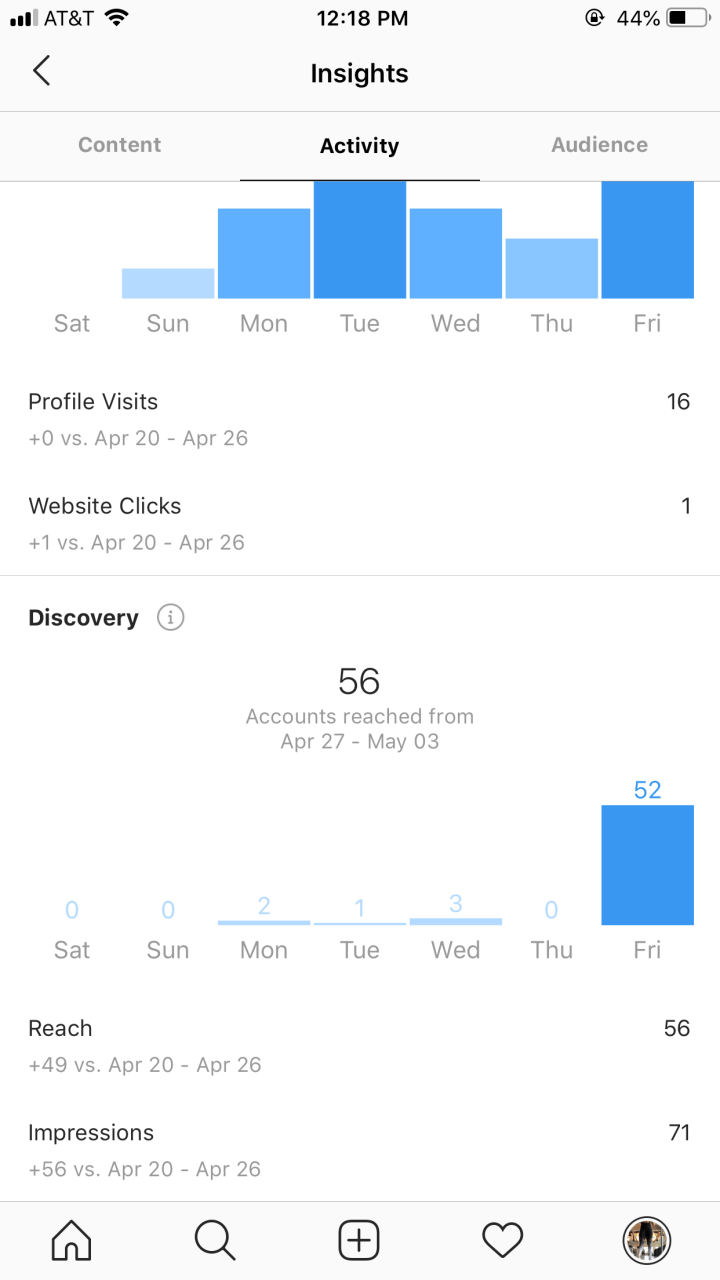The image size is (720, 1280).
Task: Open the activity heart tab
Action: [503, 1241]
